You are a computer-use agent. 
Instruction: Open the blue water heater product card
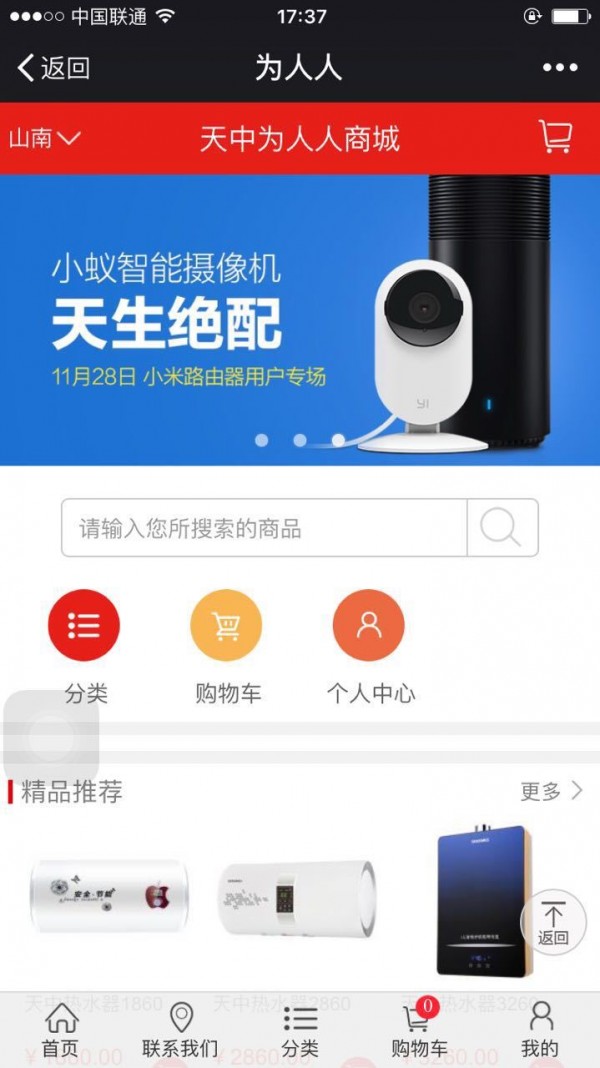(484, 900)
